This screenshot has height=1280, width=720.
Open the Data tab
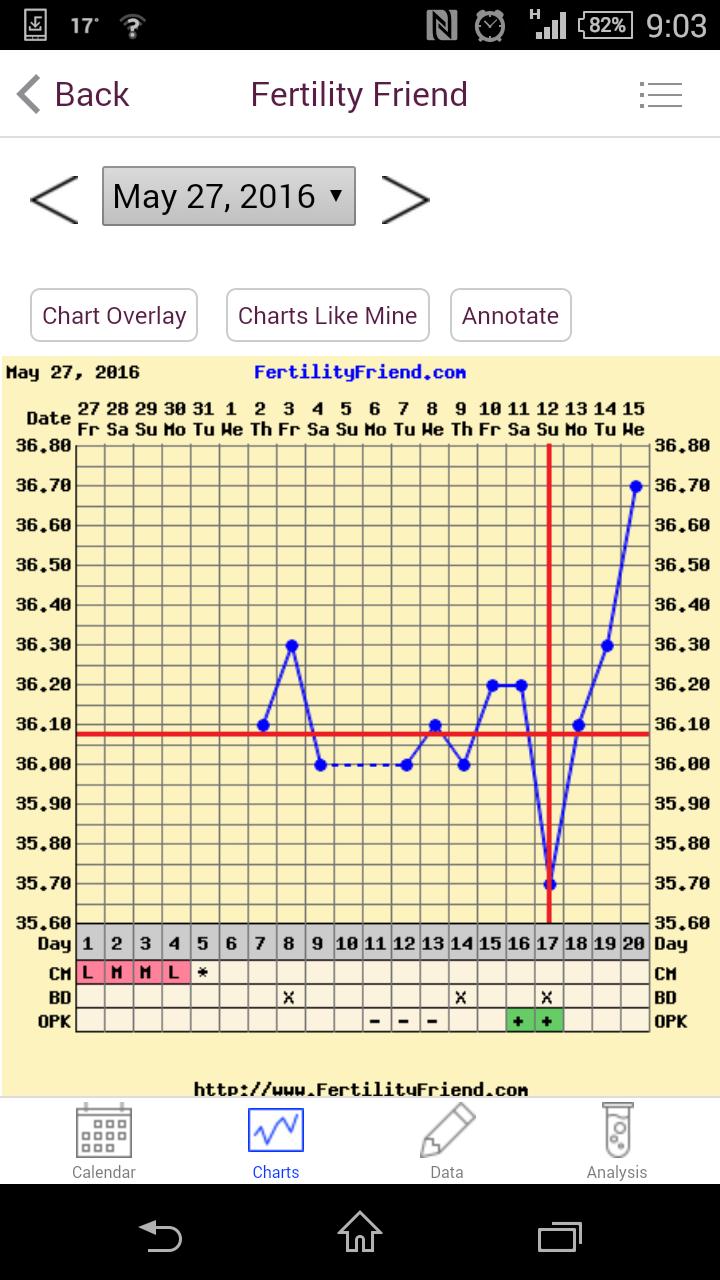(446, 1142)
